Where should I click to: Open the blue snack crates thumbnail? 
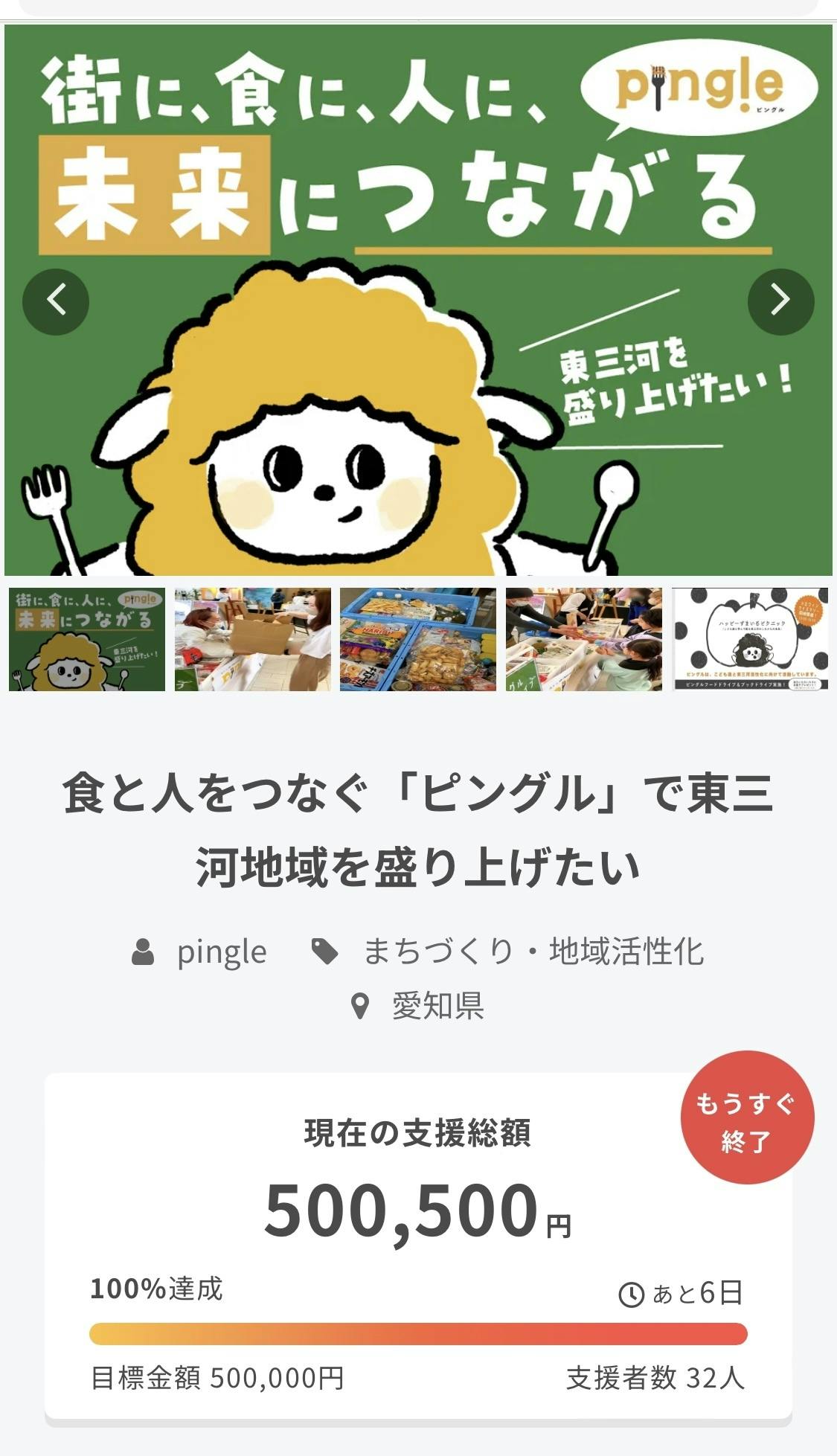pyautogui.click(x=418, y=639)
